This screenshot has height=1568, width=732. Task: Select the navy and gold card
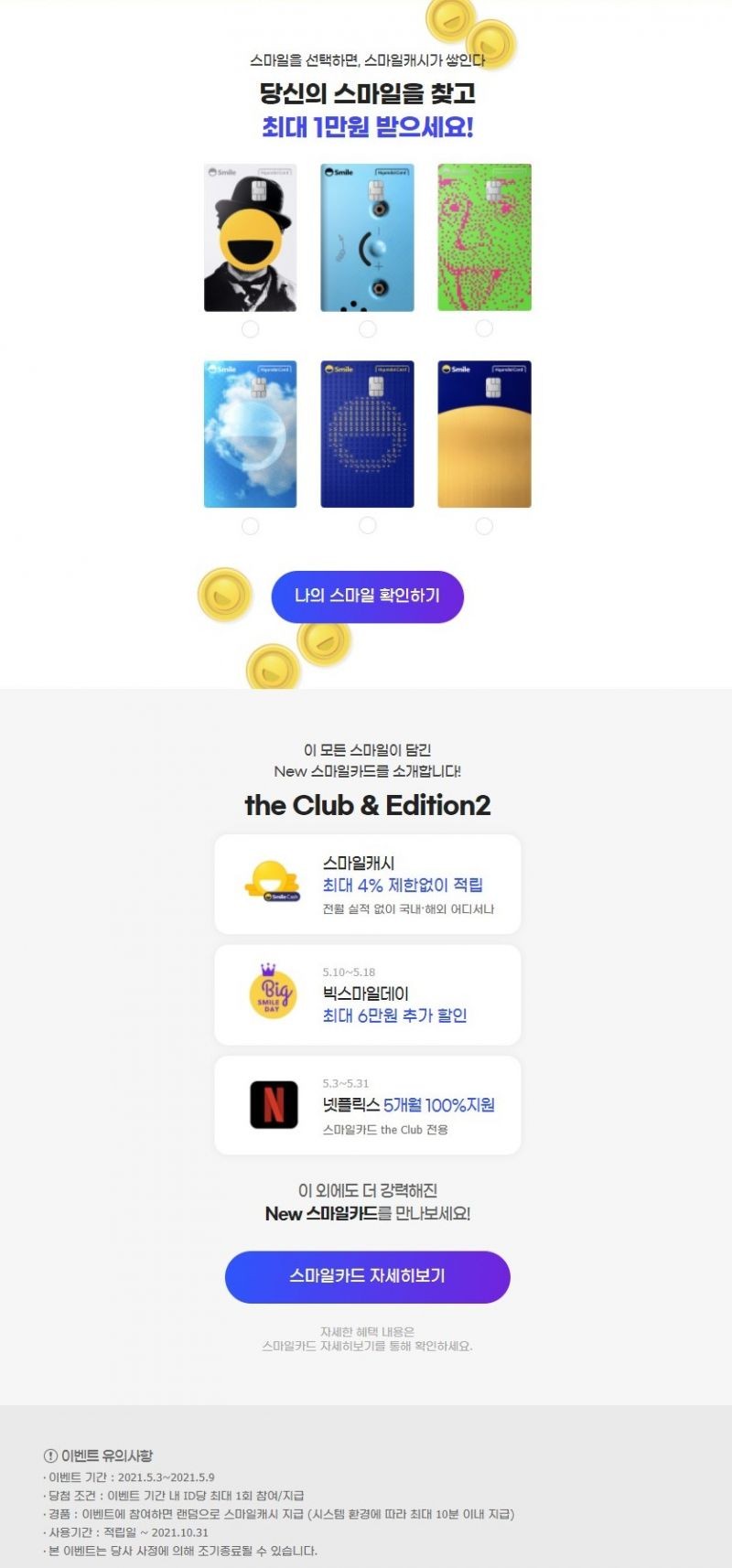pos(484,434)
